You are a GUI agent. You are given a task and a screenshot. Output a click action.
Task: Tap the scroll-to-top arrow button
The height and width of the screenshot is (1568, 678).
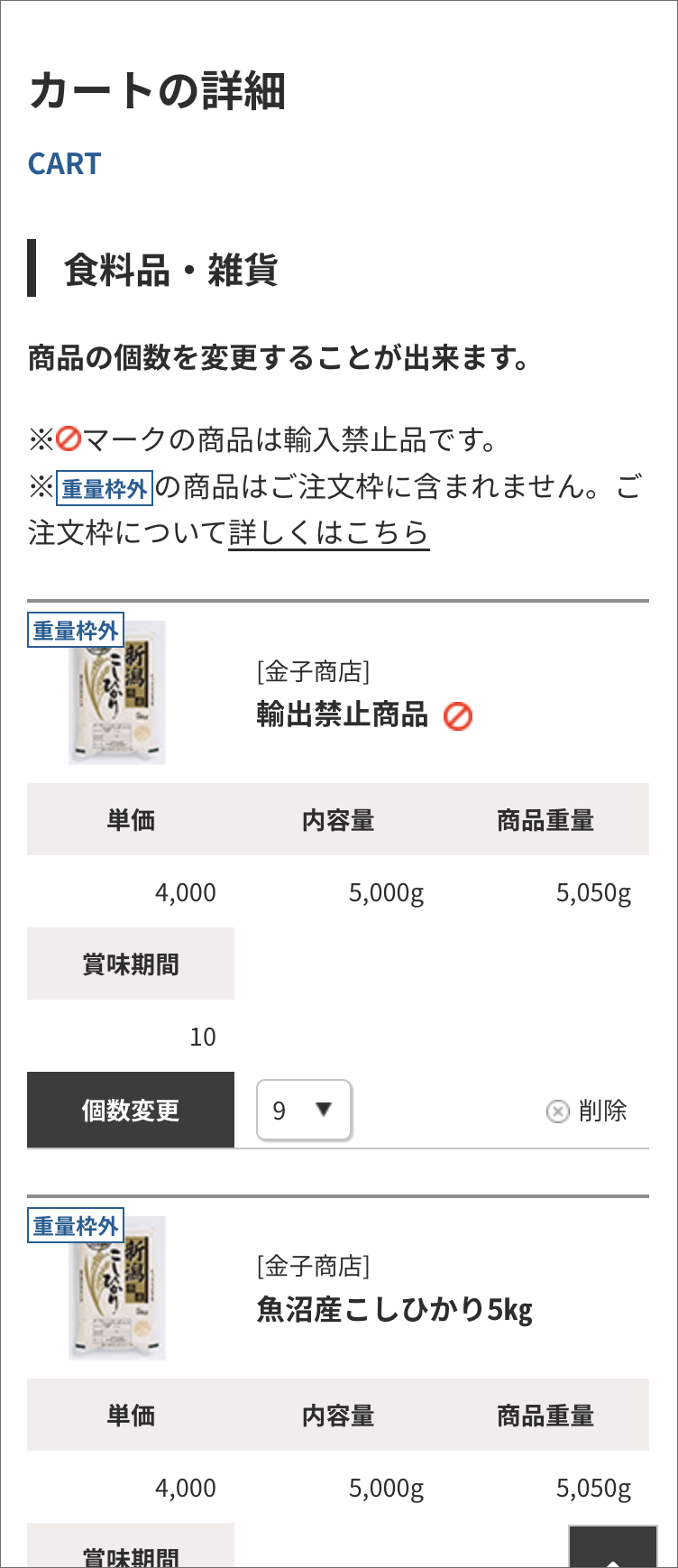pyautogui.click(x=612, y=1548)
